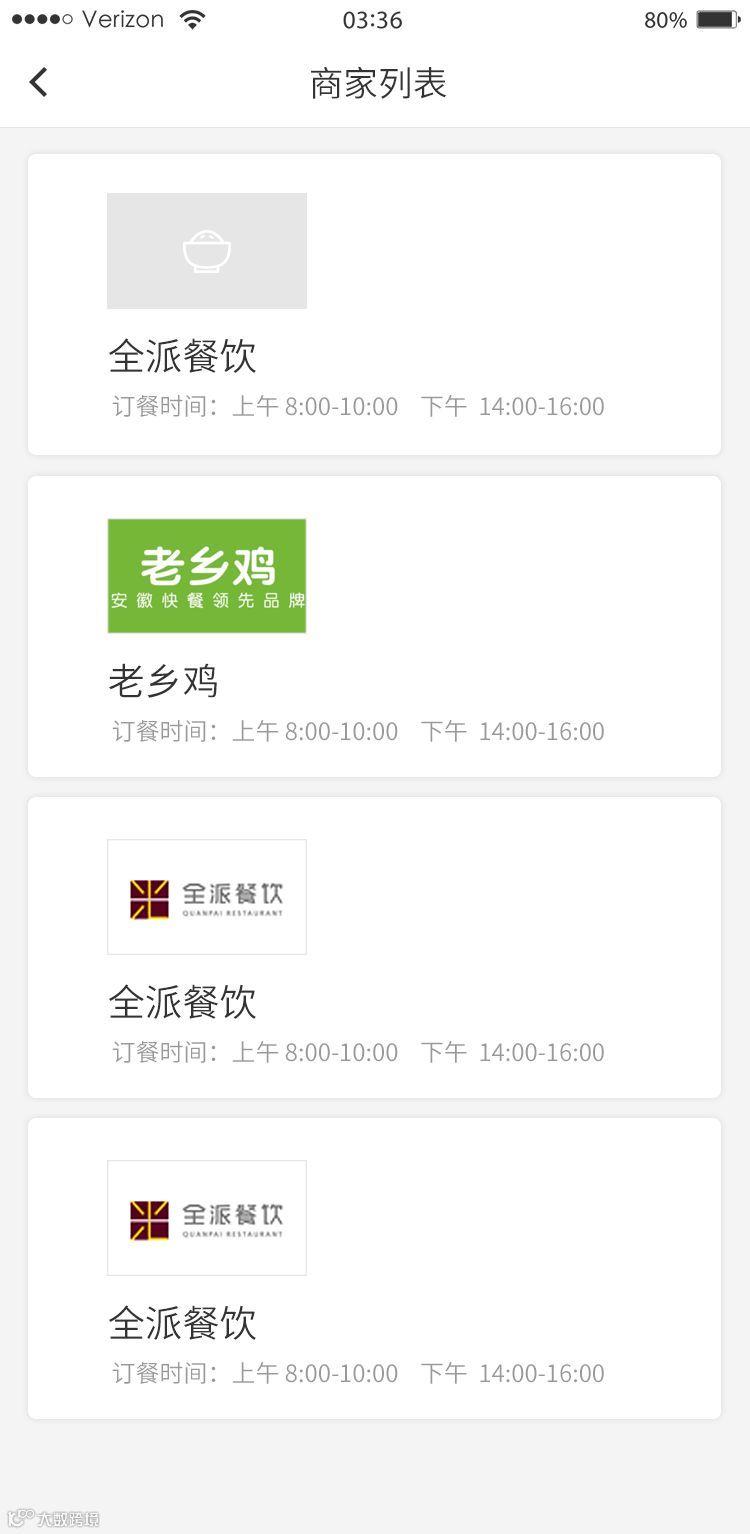
Task: Go back from the 商家列表 page
Action: pyautogui.click(x=38, y=82)
